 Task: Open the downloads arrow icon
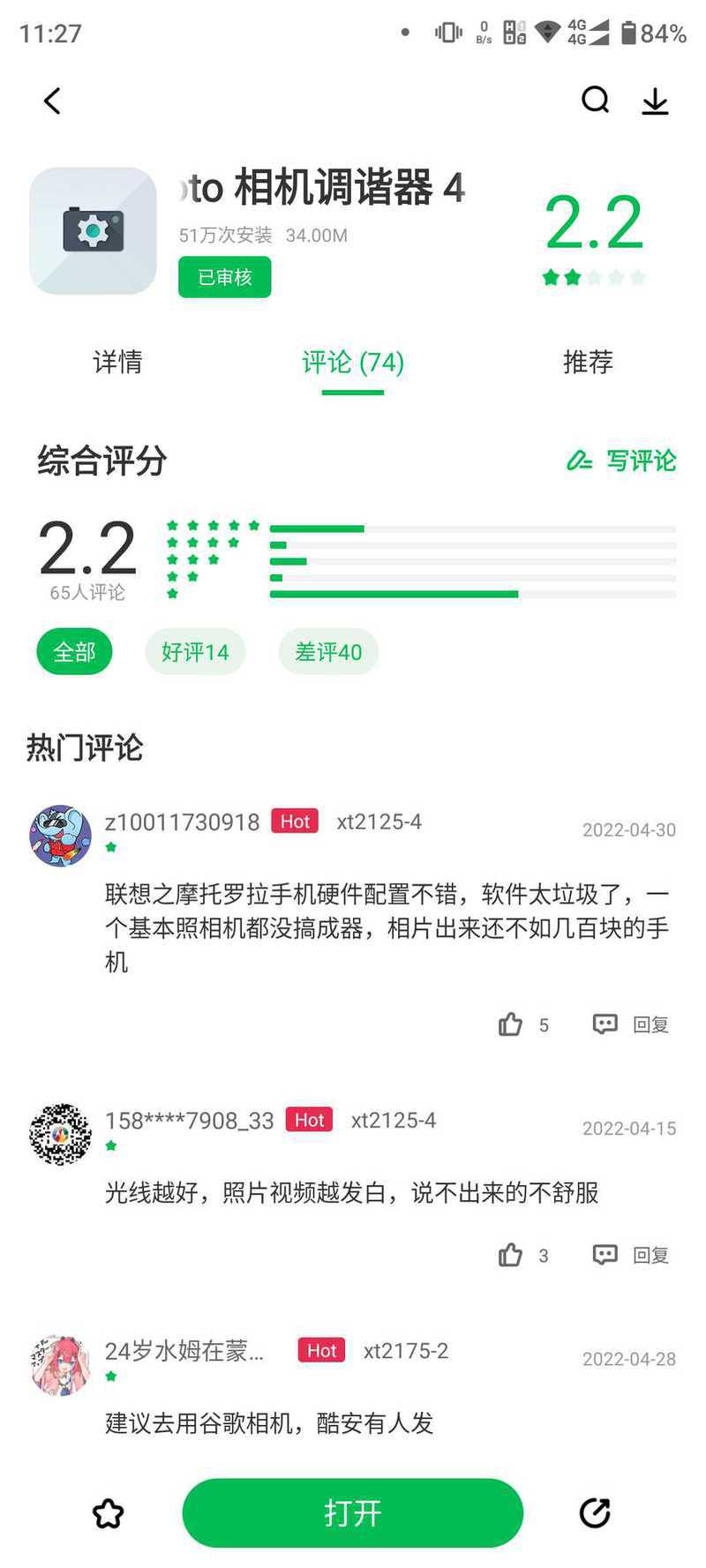click(x=655, y=101)
